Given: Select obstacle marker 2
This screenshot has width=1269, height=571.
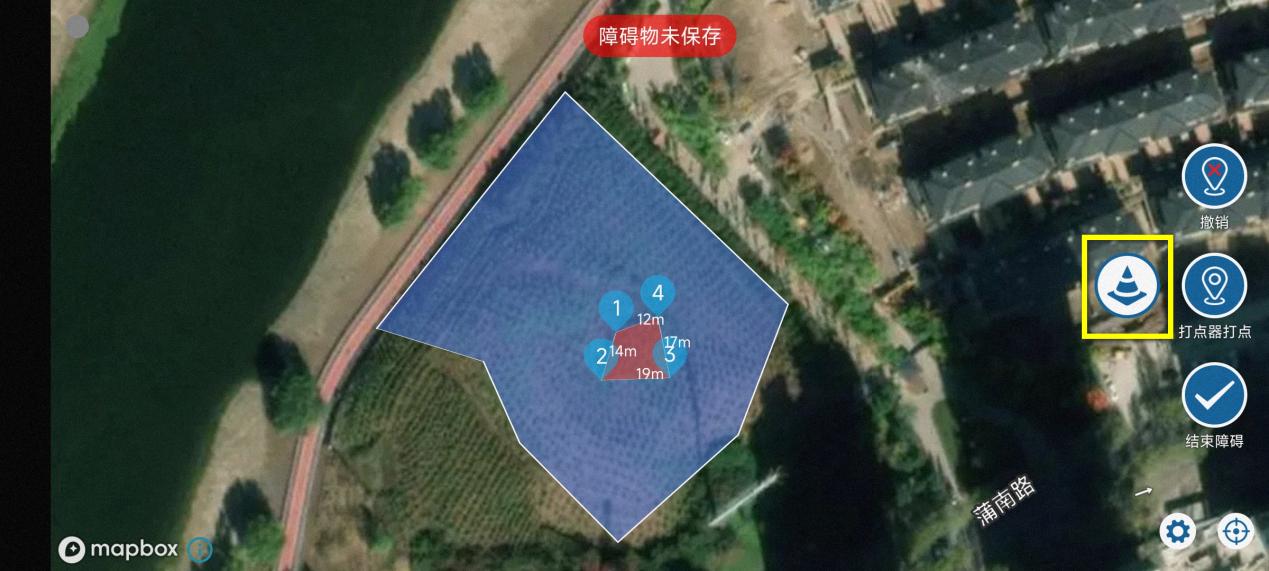Looking at the screenshot, I should coord(599,356).
